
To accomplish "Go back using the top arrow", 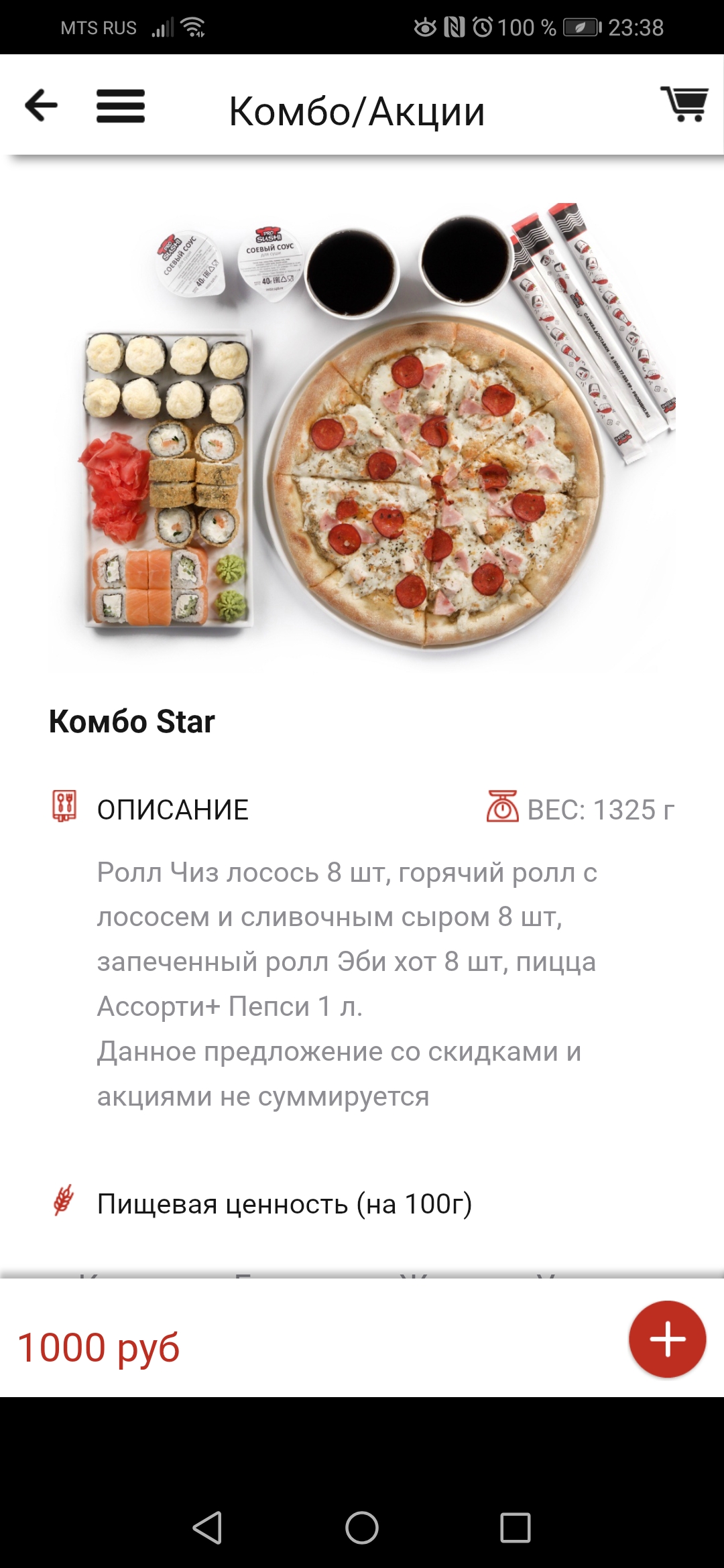I will click(x=42, y=106).
